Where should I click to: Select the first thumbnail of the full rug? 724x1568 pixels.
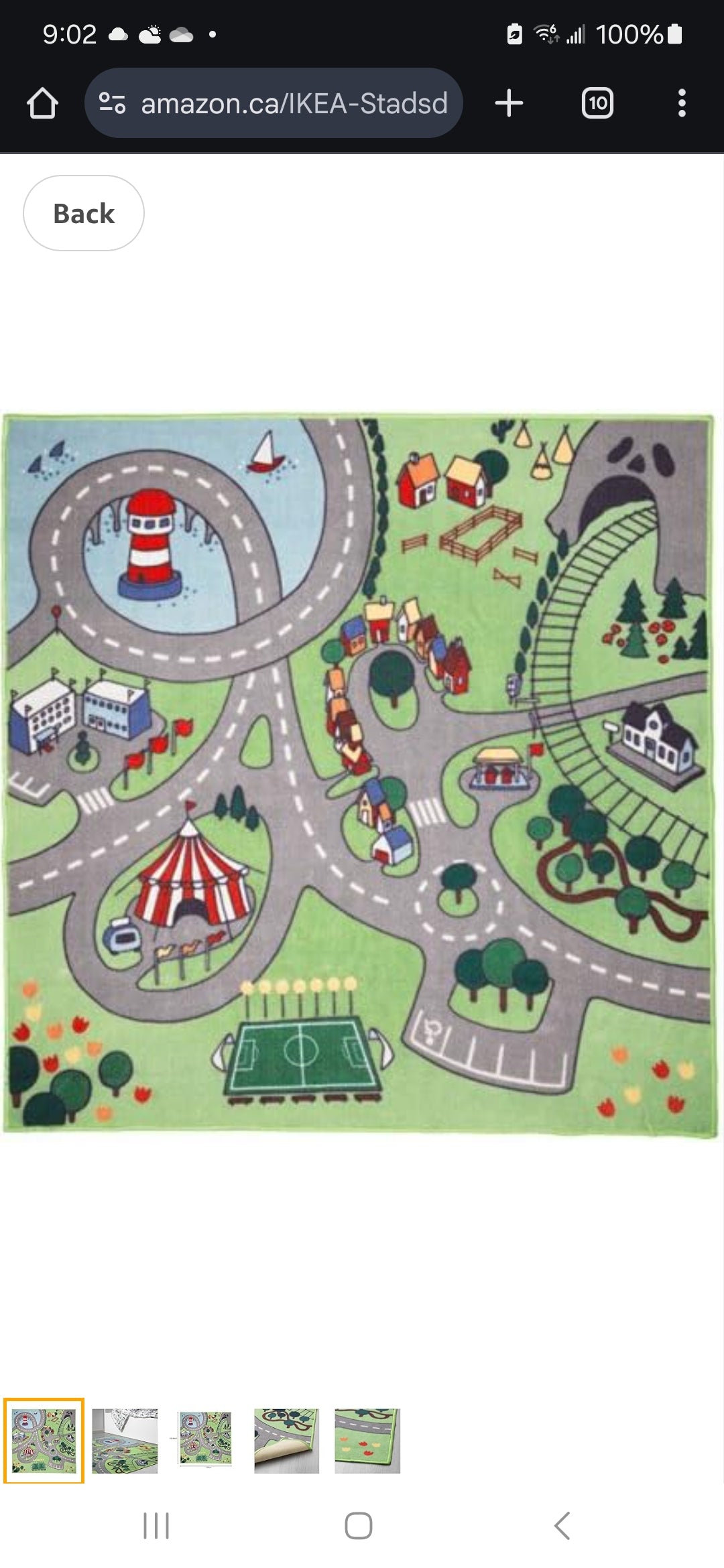44,1440
